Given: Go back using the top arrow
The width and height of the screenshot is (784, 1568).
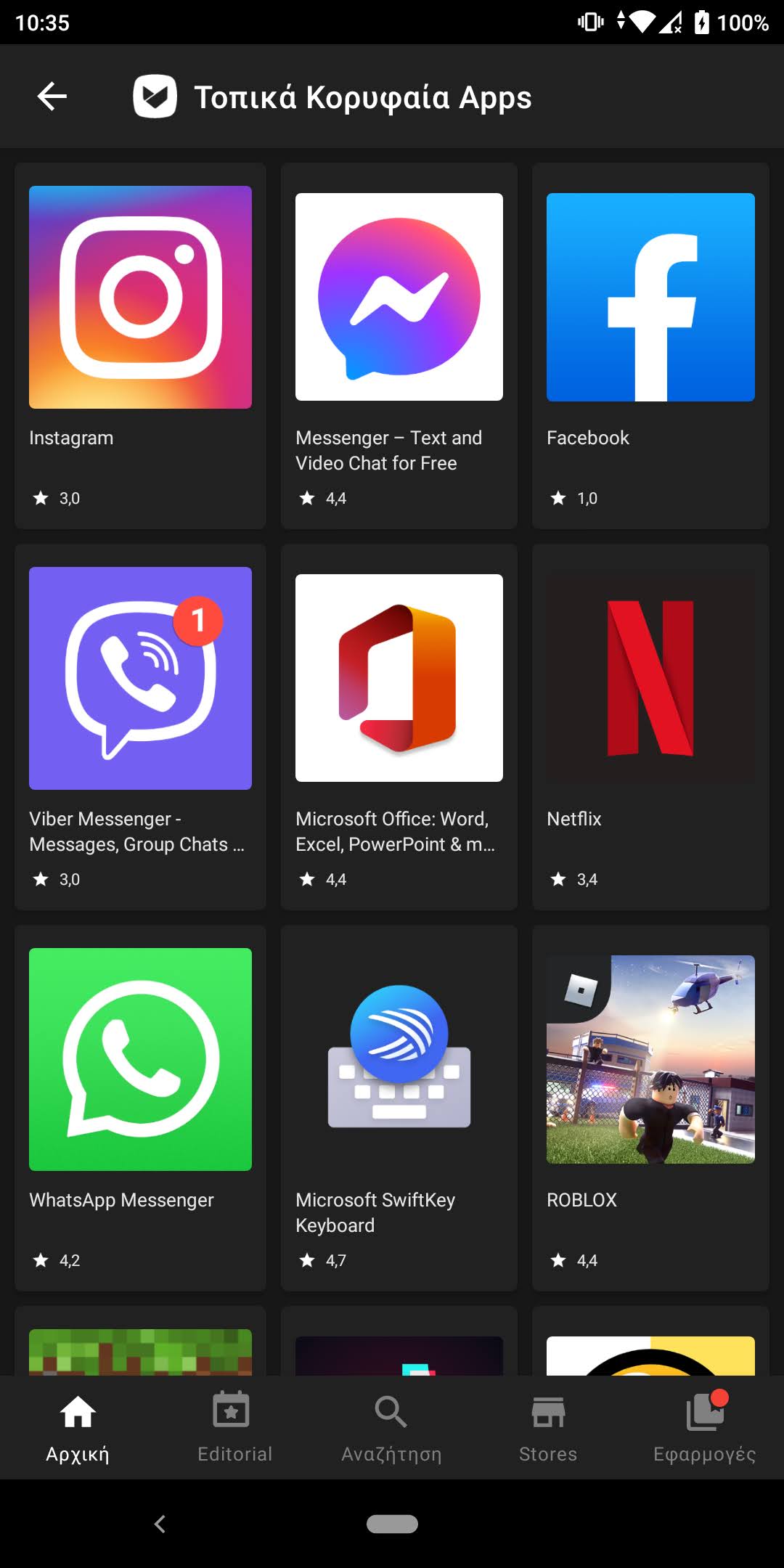Looking at the screenshot, I should [52, 96].
